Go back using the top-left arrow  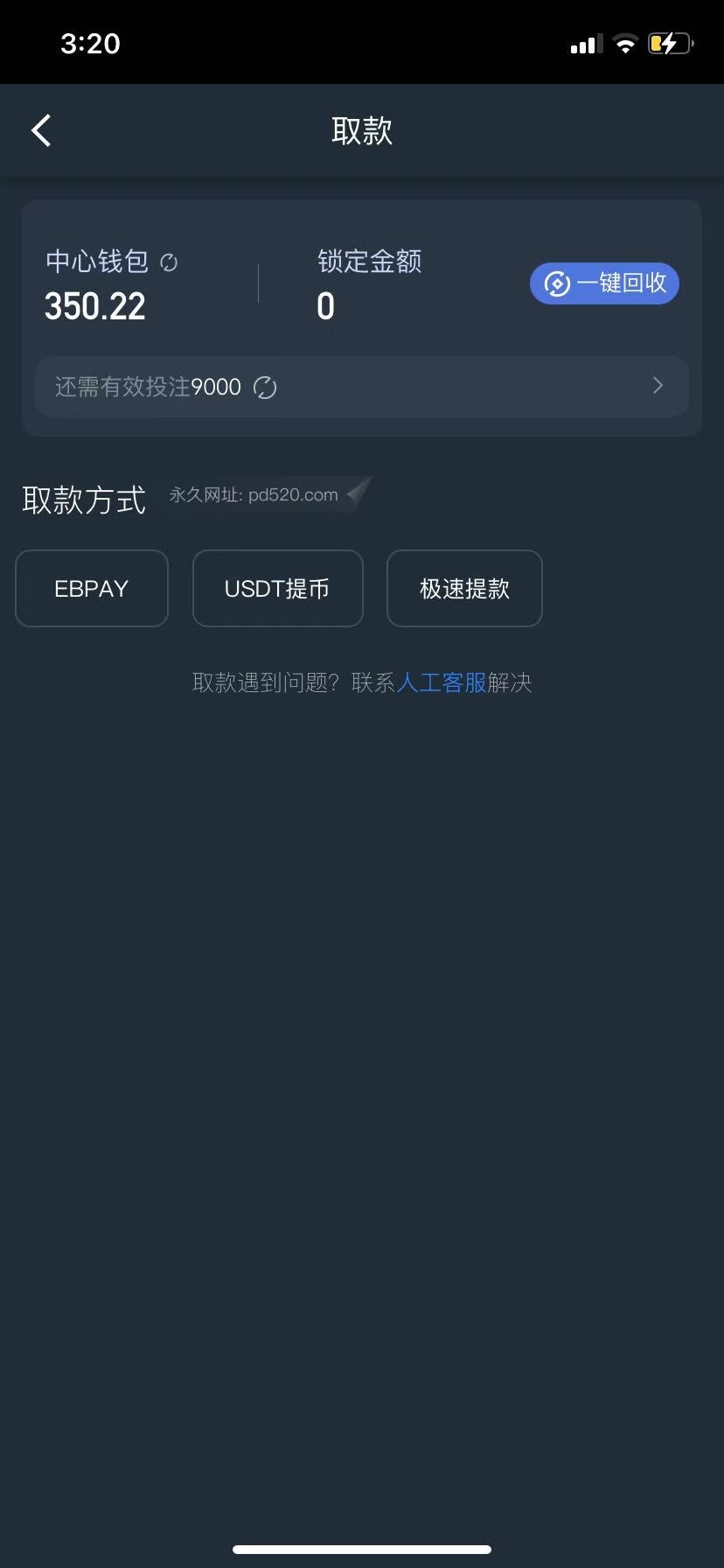[x=41, y=130]
